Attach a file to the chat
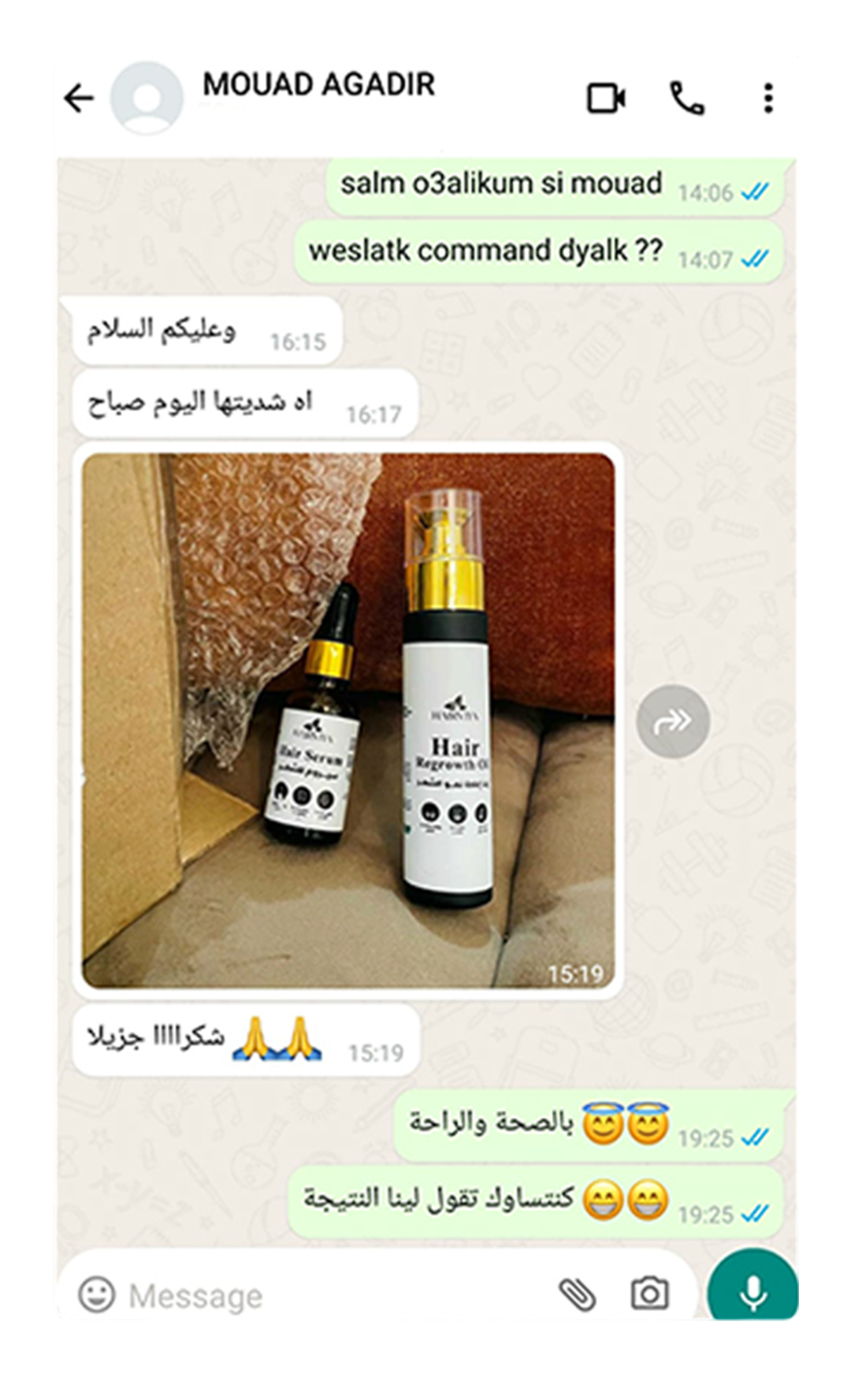The width and height of the screenshot is (851, 1400). point(578,1294)
